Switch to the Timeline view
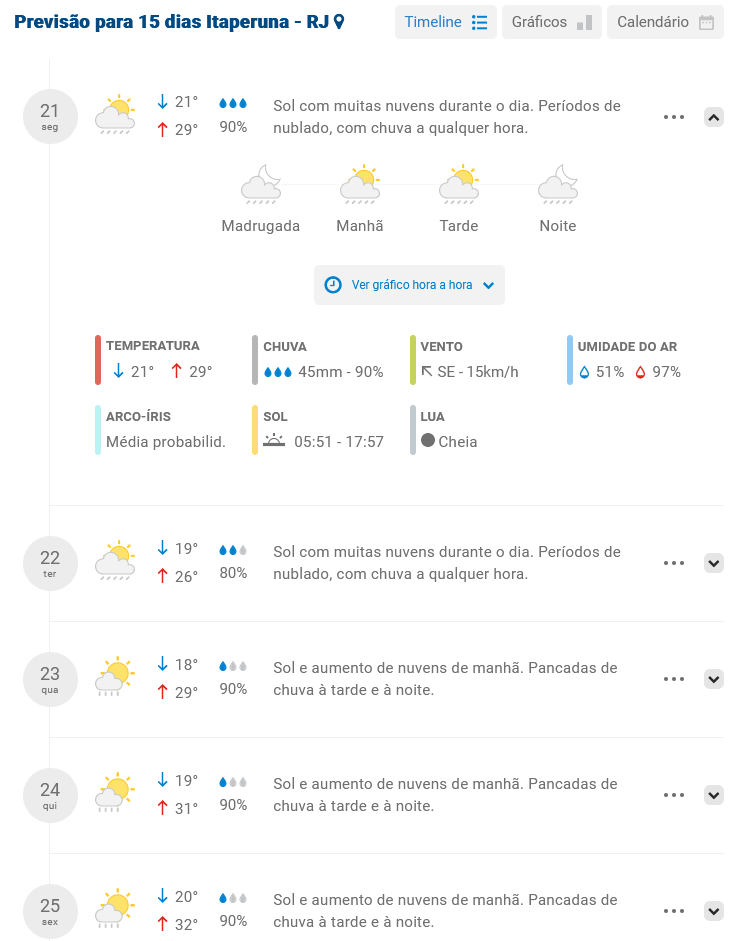 pyautogui.click(x=445, y=22)
